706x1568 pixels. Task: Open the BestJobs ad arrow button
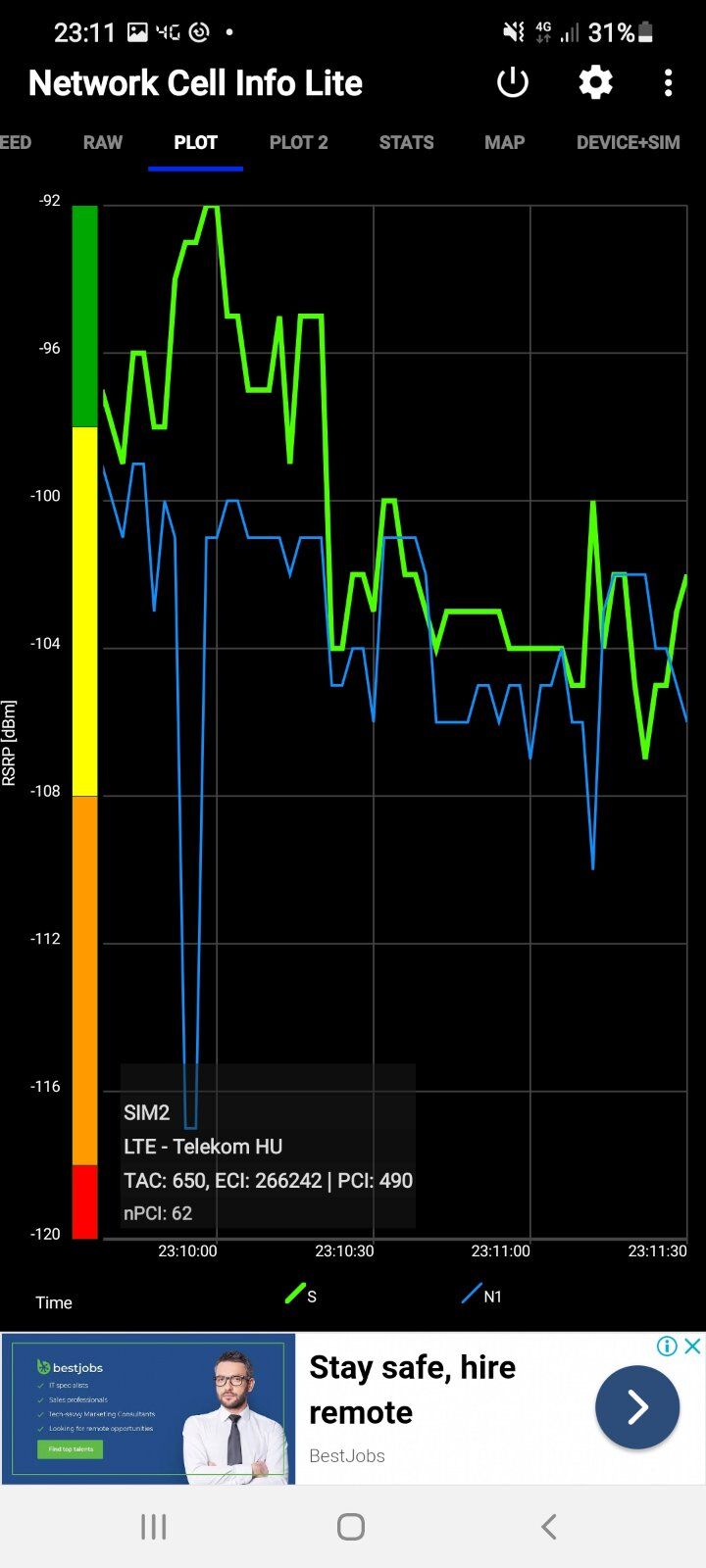click(x=637, y=1408)
